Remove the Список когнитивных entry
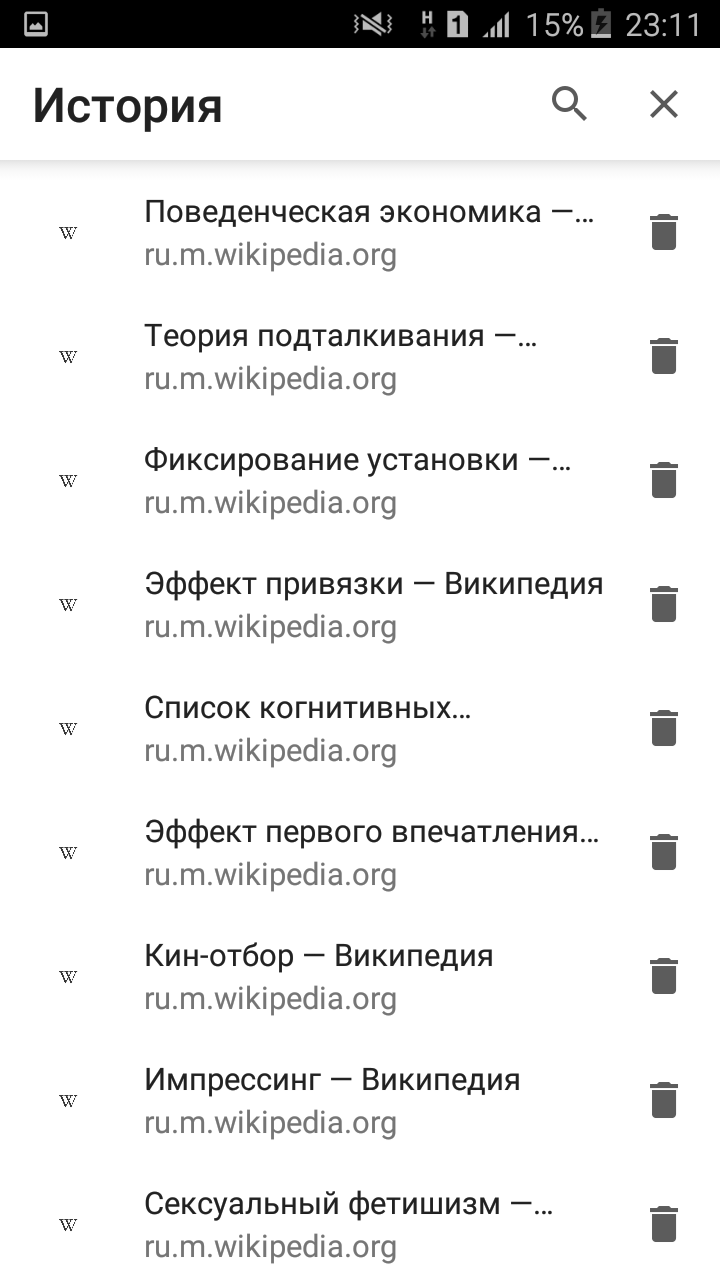This screenshot has height=1280, width=720. pyautogui.click(x=664, y=728)
